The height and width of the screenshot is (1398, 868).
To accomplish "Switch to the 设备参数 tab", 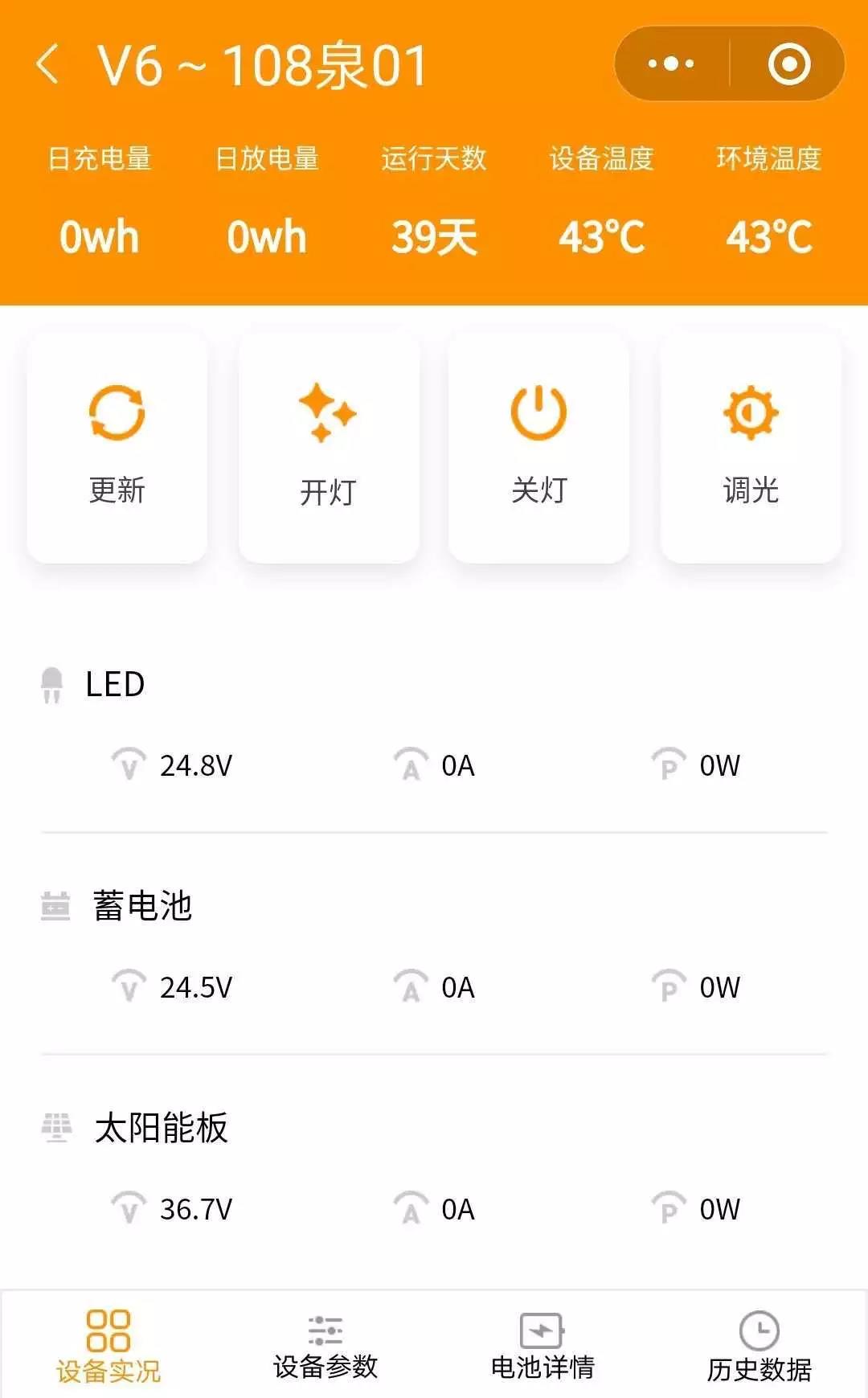I will pyautogui.click(x=325, y=1346).
